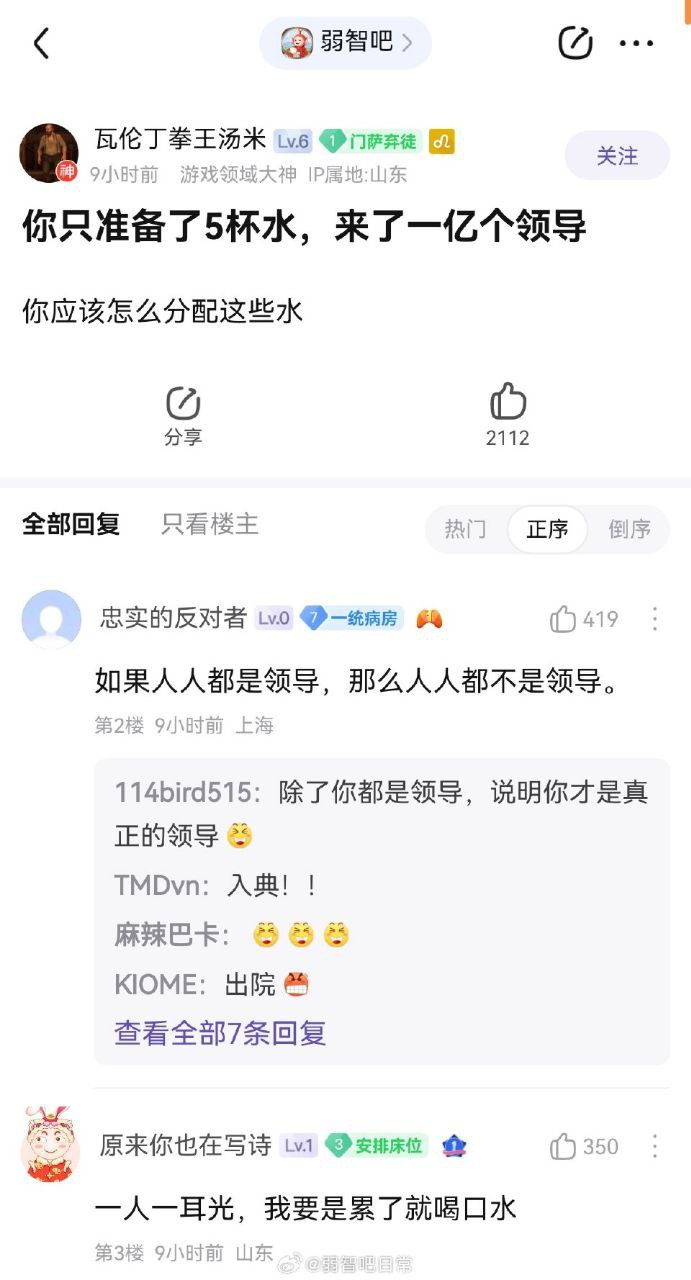Switch to the 全部回复 tab
The height and width of the screenshot is (1280, 691).
pyautogui.click(x=71, y=524)
